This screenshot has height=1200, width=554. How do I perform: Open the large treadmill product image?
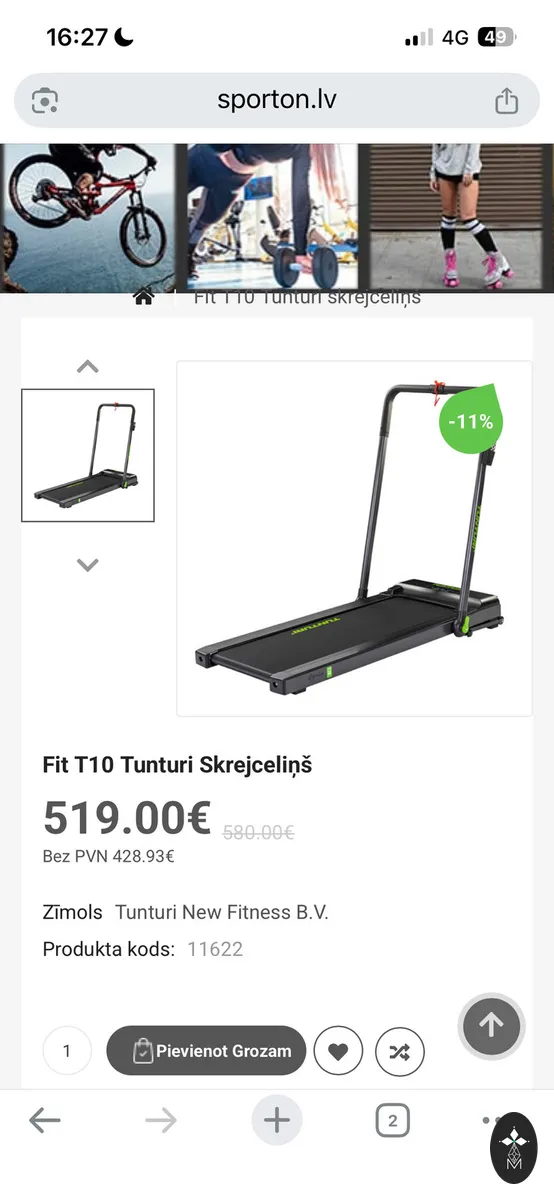[354, 538]
